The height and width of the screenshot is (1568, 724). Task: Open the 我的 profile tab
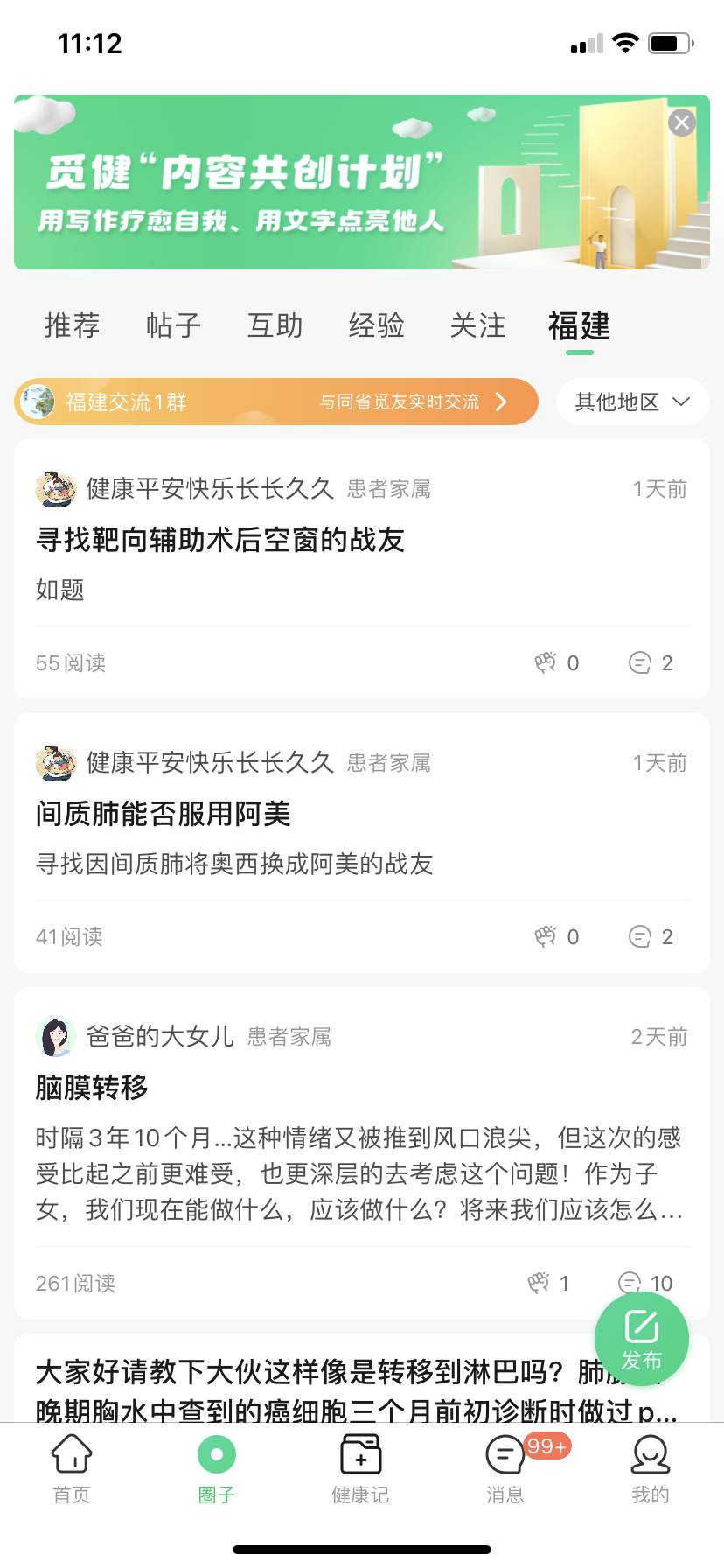pyautogui.click(x=651, y=1468)
